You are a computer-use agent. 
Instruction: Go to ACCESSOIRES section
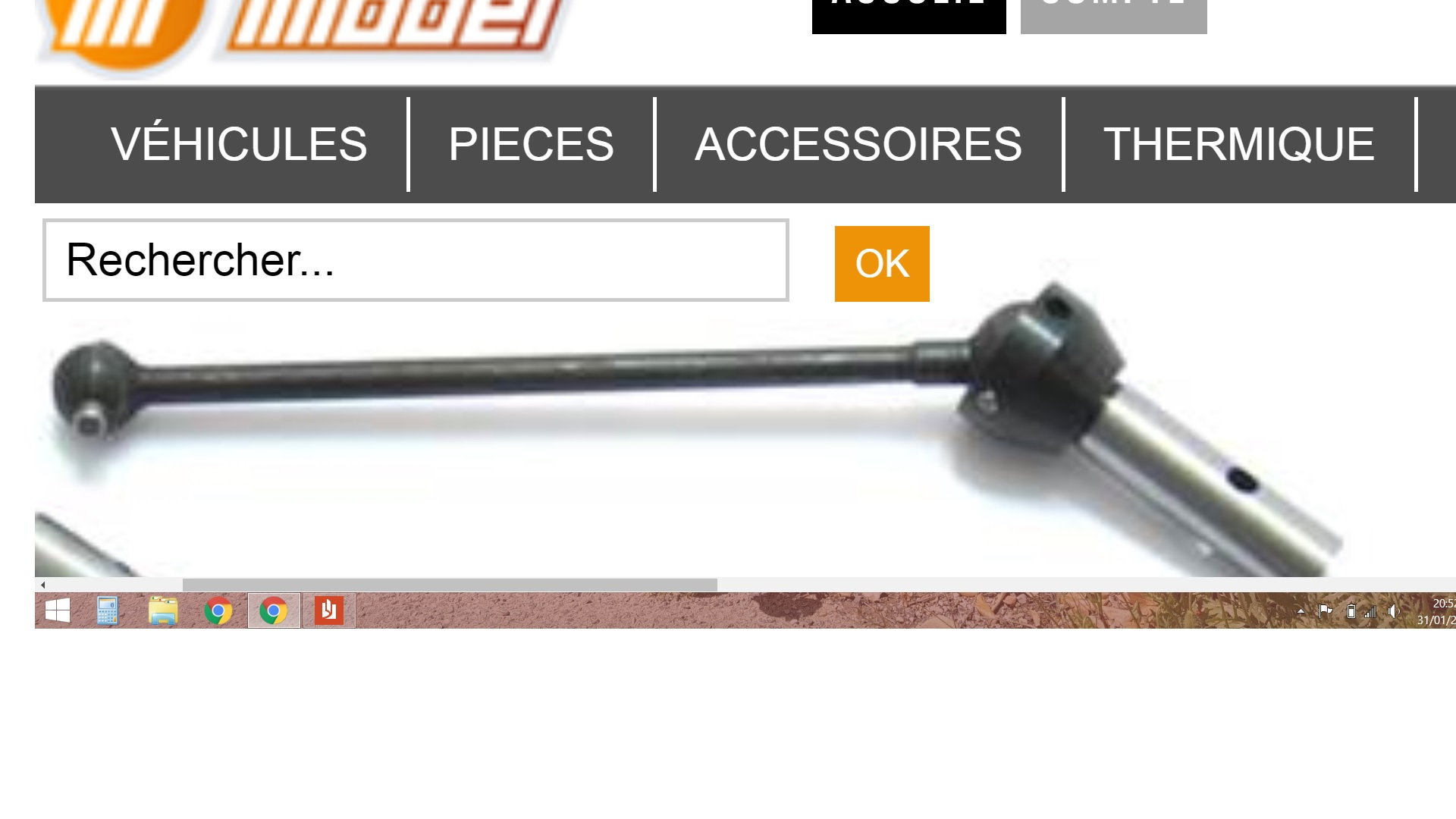click(858, 144)
